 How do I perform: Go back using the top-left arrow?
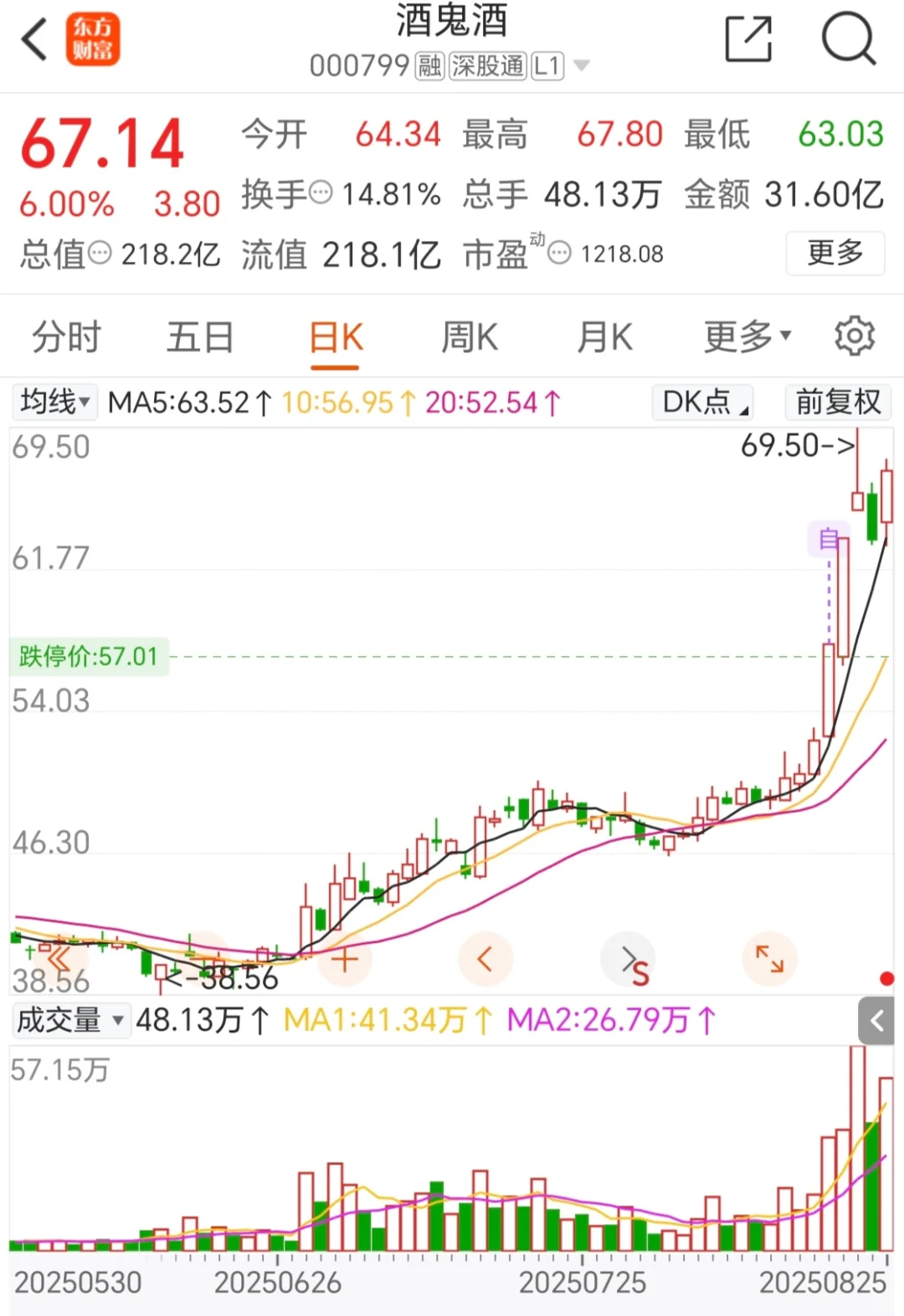[35, 40]
